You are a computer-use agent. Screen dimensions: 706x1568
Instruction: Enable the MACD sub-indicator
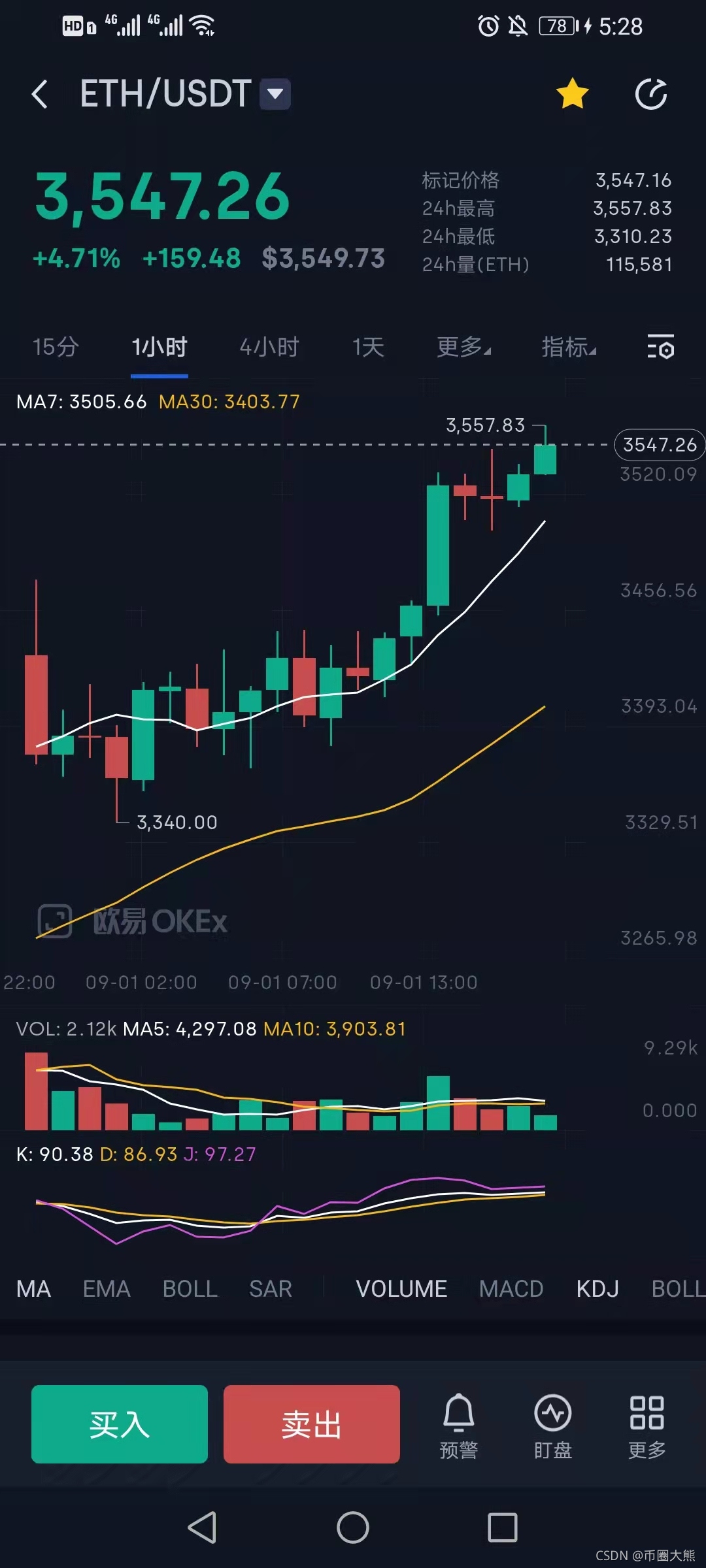[511, 1289]
